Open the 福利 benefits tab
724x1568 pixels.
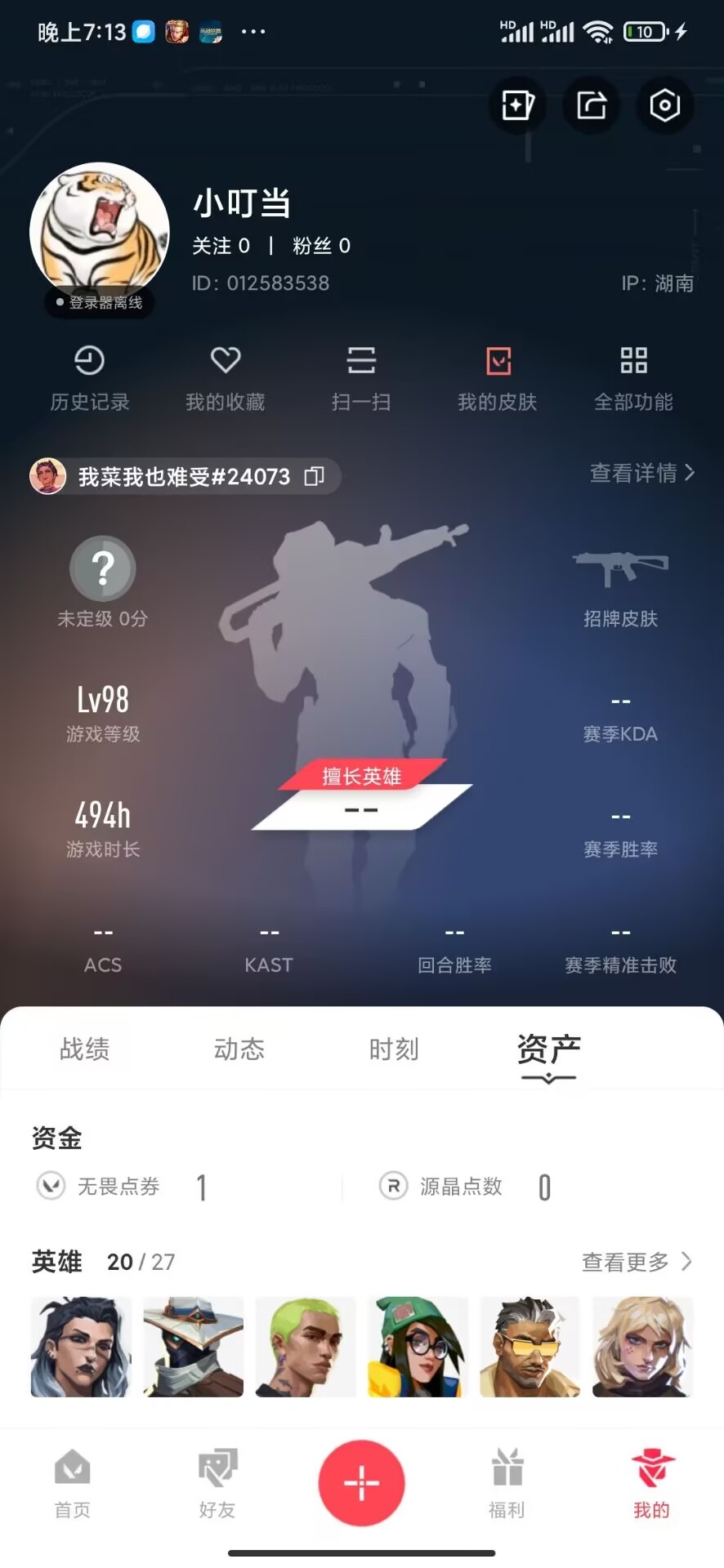pos(507,1483)
